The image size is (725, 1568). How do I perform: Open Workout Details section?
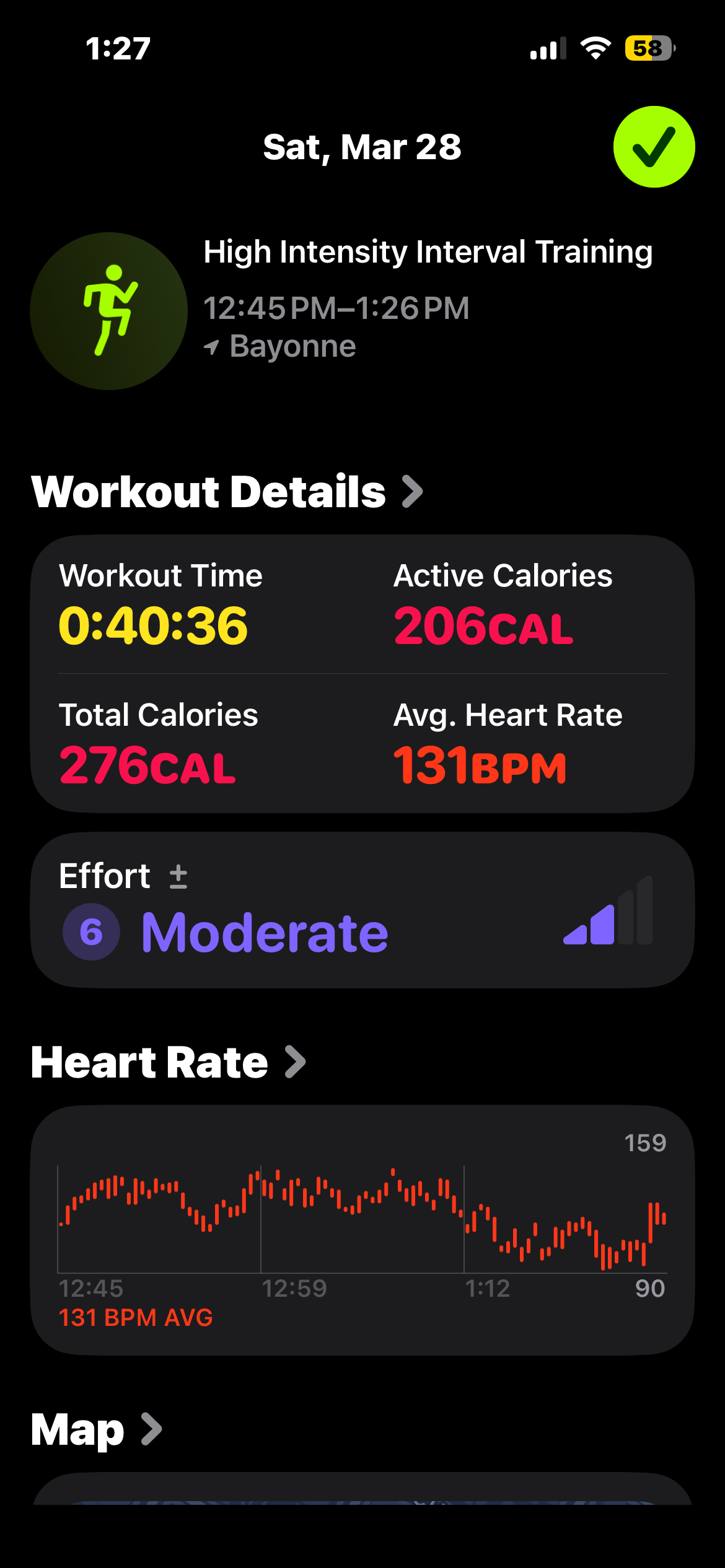(x=227, y=492)
